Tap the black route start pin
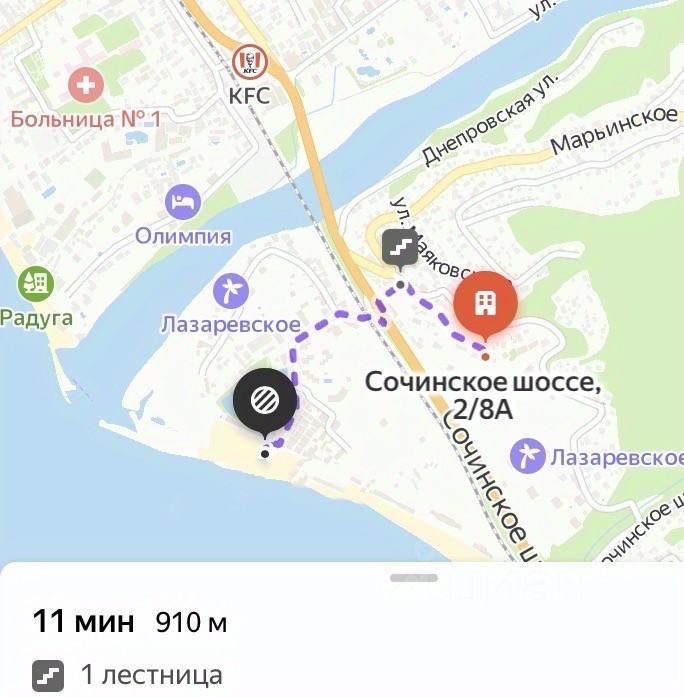This screenshot has height=698, width=684. pyautogui.click(x=264, y=402)
